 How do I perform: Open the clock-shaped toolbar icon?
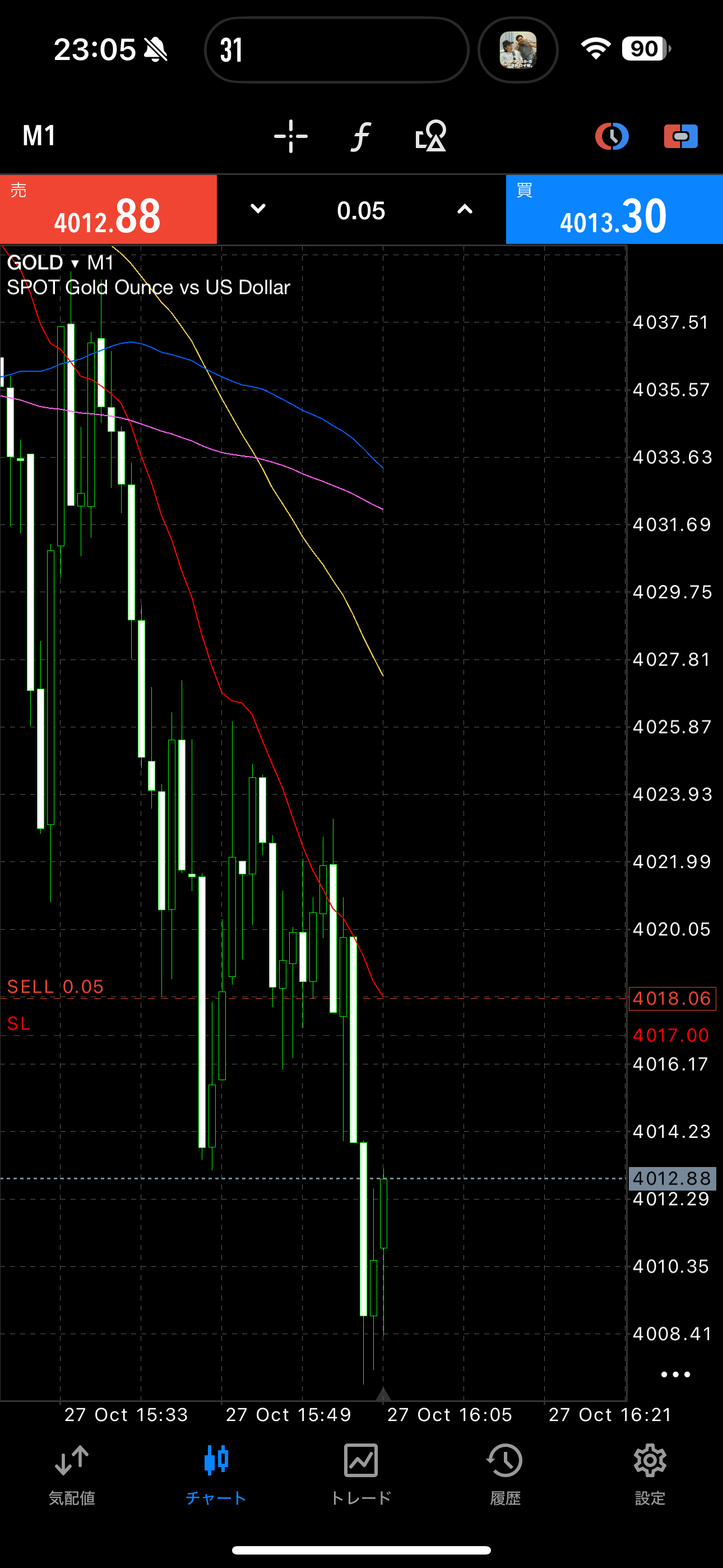[611, 136]
